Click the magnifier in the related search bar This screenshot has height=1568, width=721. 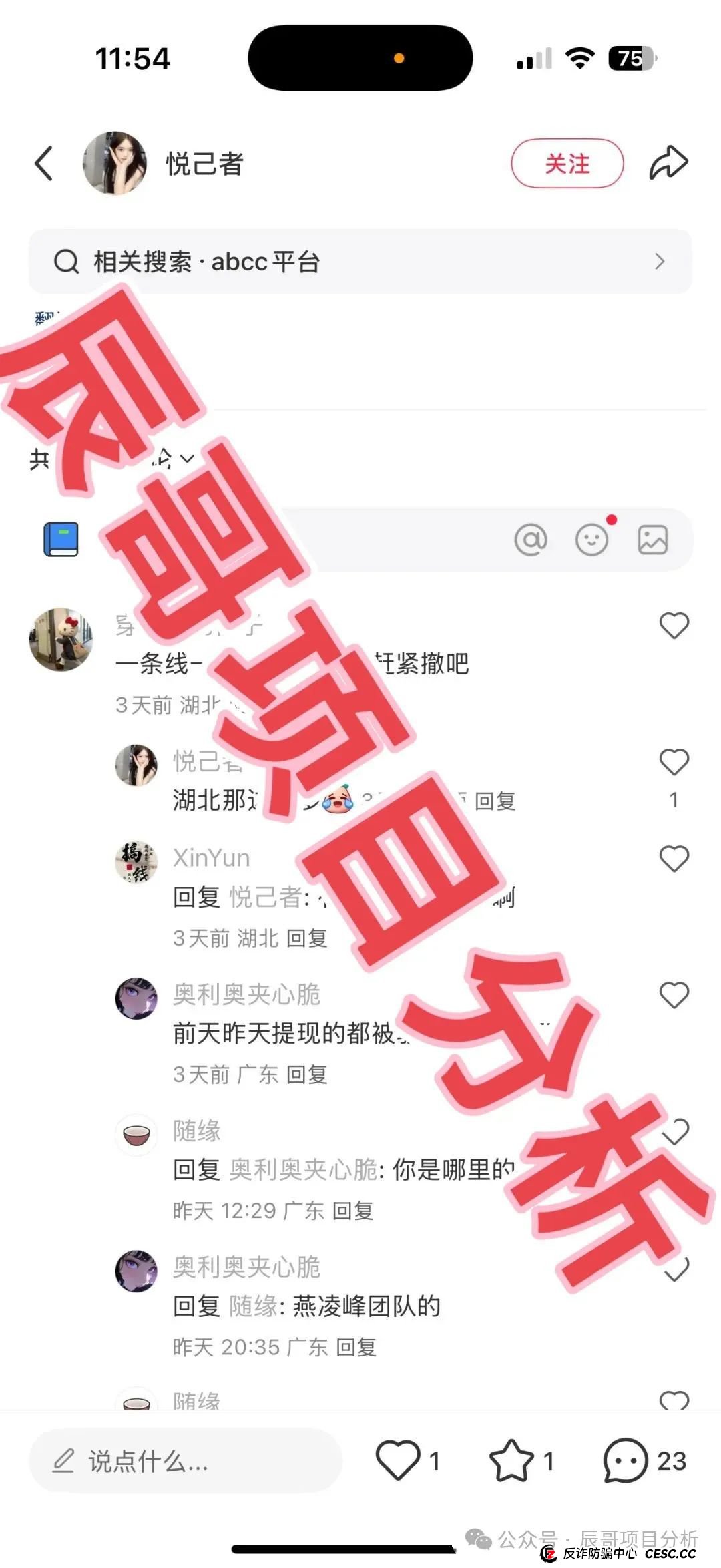tap(65, 261)
